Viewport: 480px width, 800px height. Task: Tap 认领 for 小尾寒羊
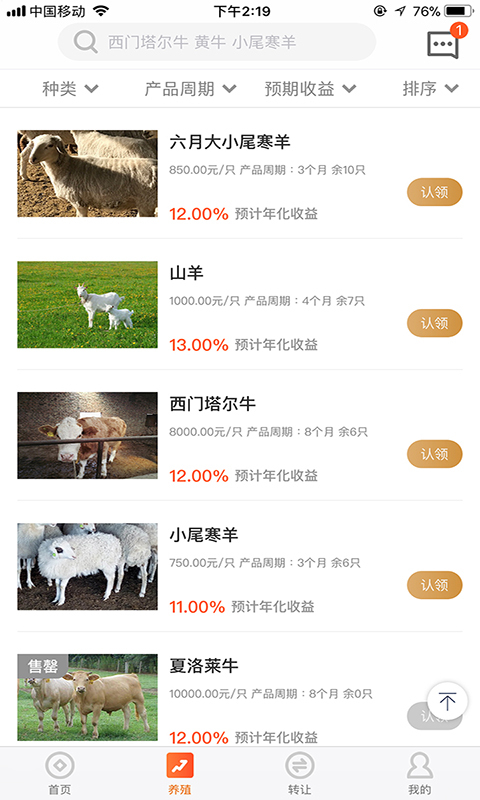point(435,585)
